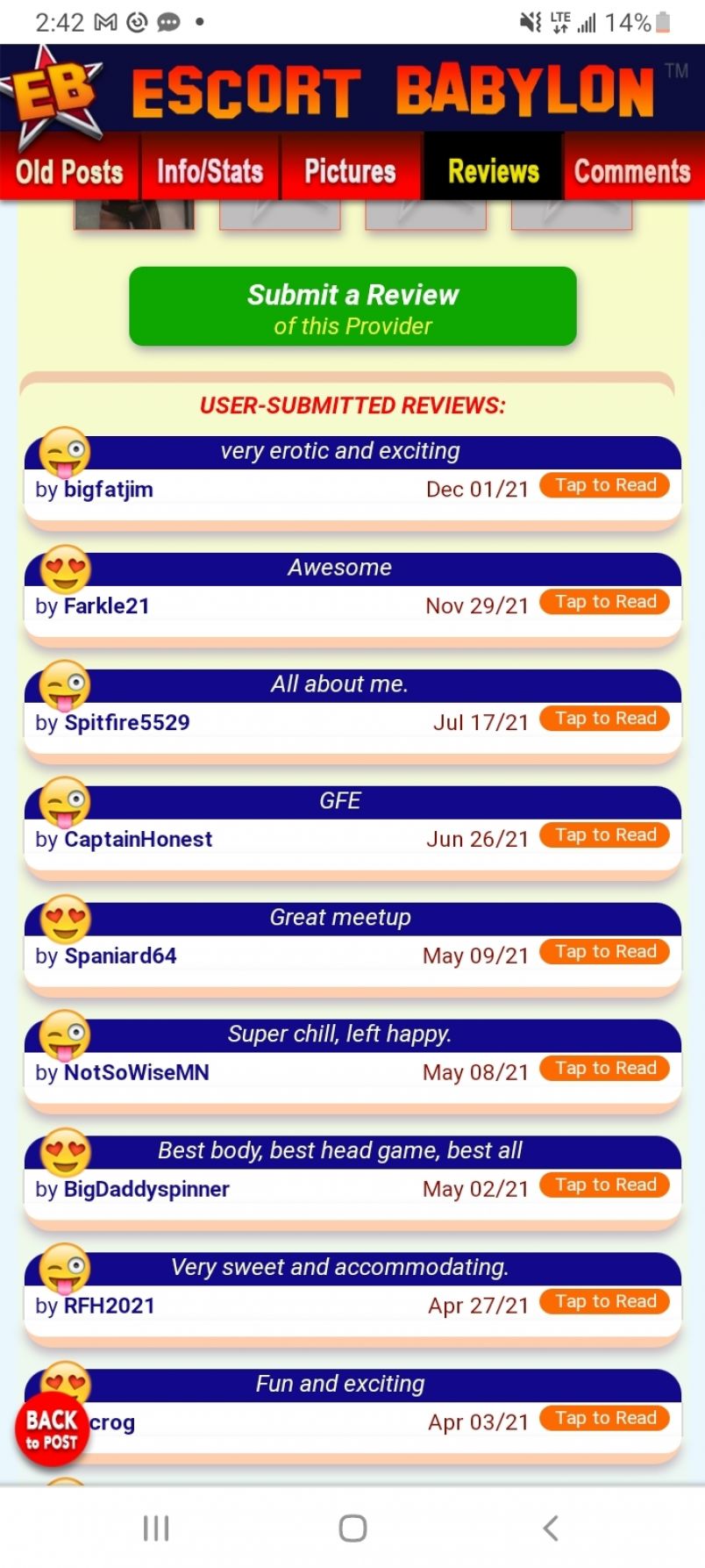Switch to the Pictures tab
The width and height of the screenshot is (705, 1568).
pyautogui.click(x=350, y=171)
